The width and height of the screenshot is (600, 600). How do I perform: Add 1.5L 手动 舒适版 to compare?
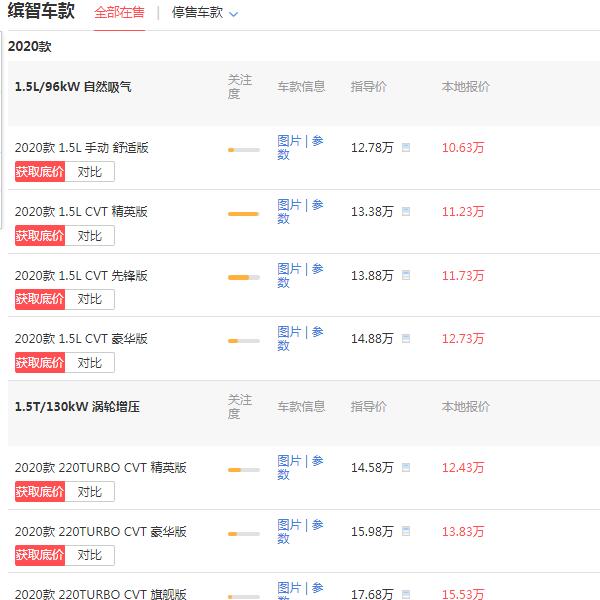pyautogui.click(x=90, y=172)
